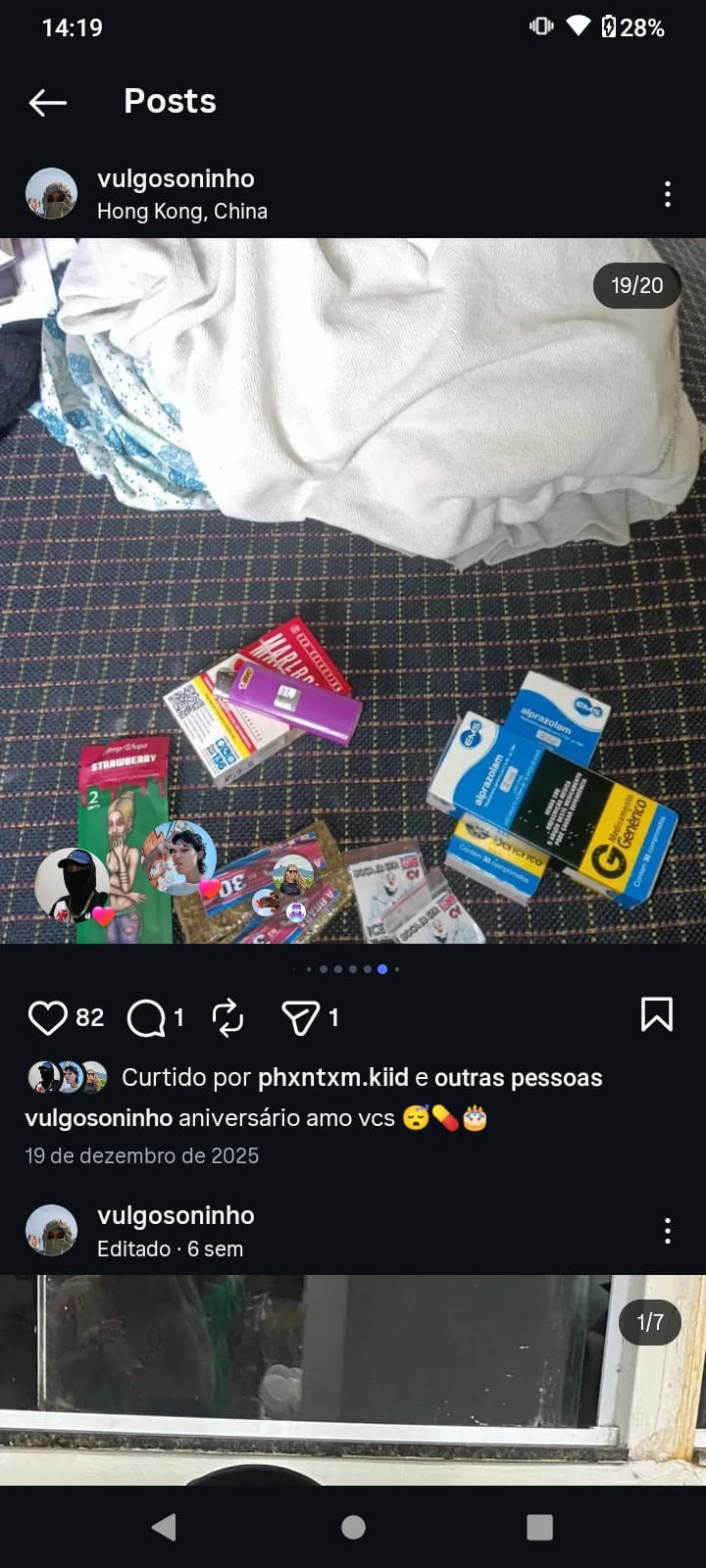Share the post via send icon
The height and width of the screenshot is (1568, 706).
coord(300,1018)
